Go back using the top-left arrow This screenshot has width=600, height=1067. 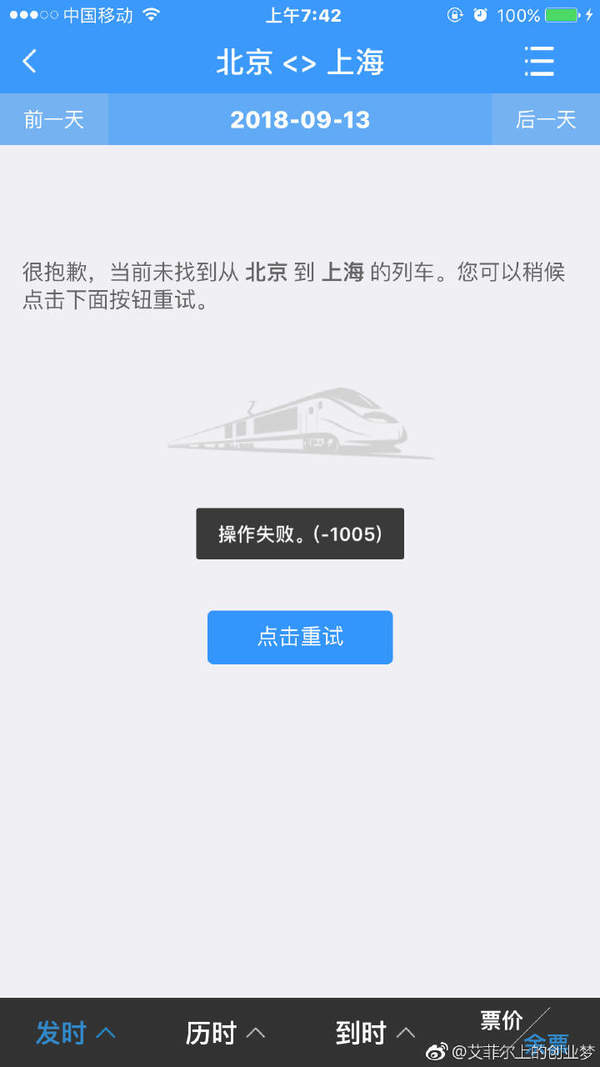click(x=30, y=62)
